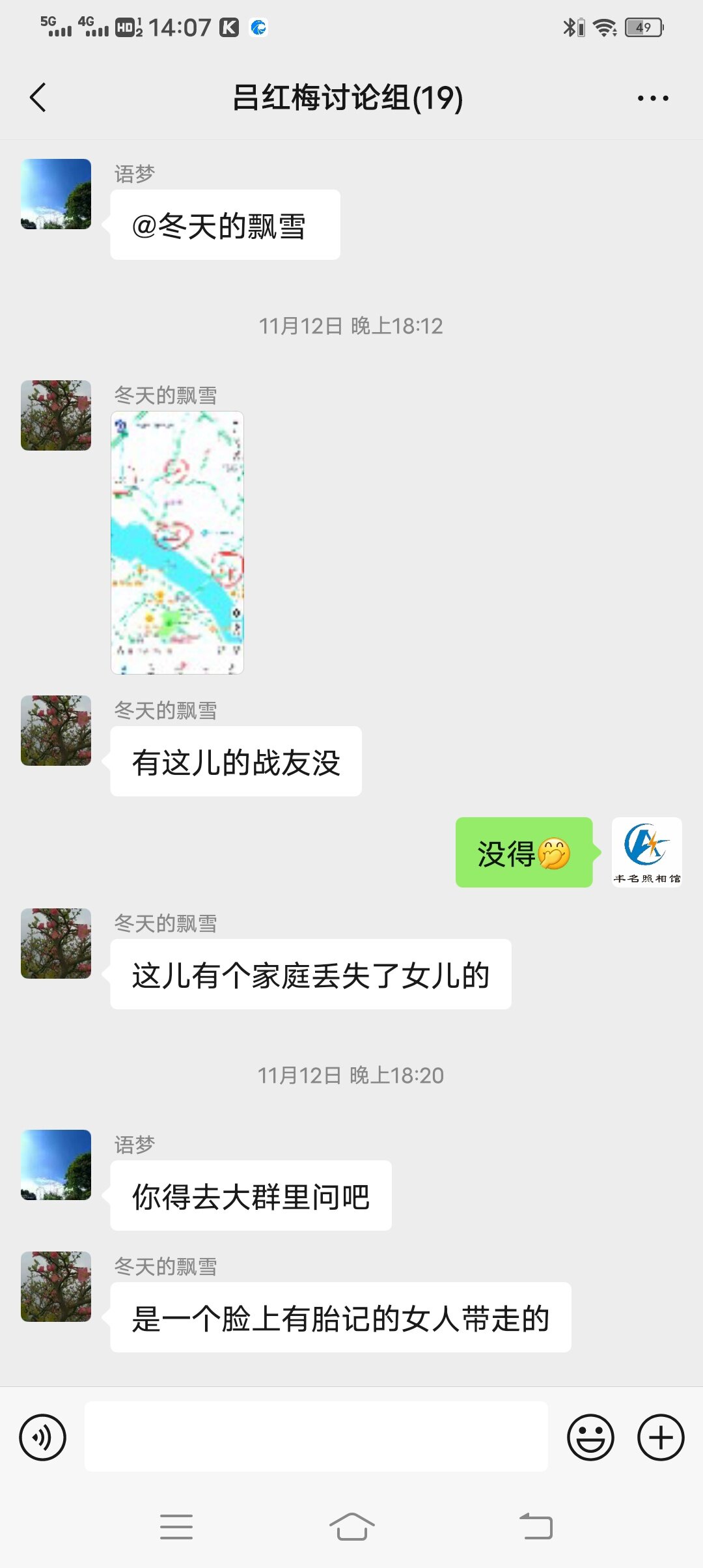Go to the system home screen
Viewport: 703px width, 1568px height.
point(351,1526)
